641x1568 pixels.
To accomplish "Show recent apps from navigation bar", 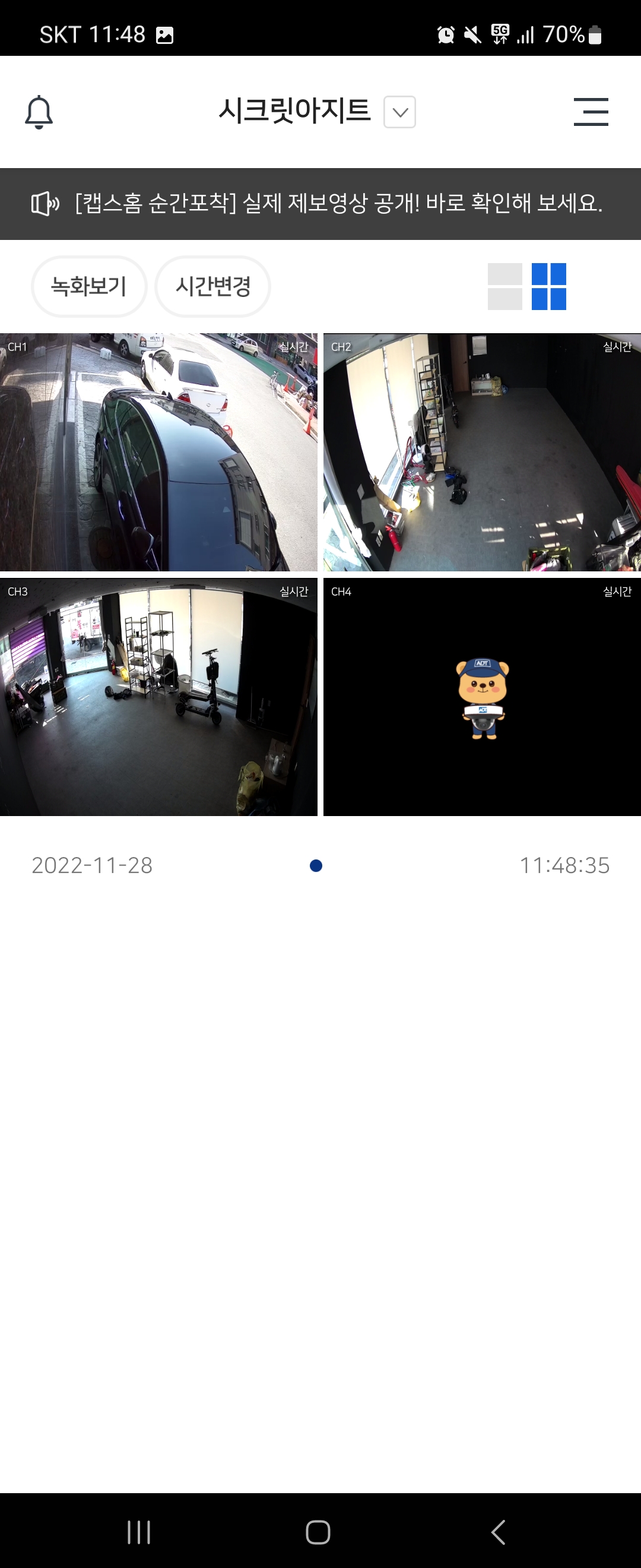I will [139, 1532].
